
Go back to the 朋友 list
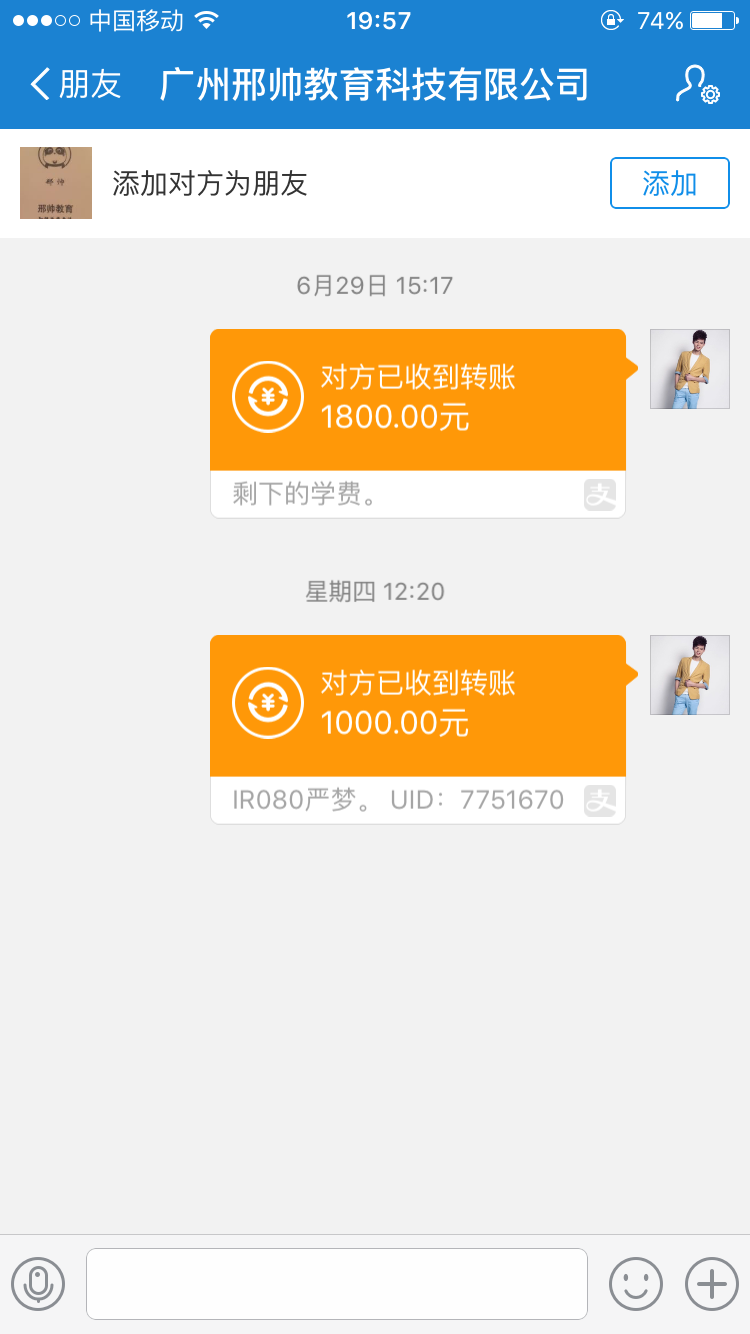point(75,85)
